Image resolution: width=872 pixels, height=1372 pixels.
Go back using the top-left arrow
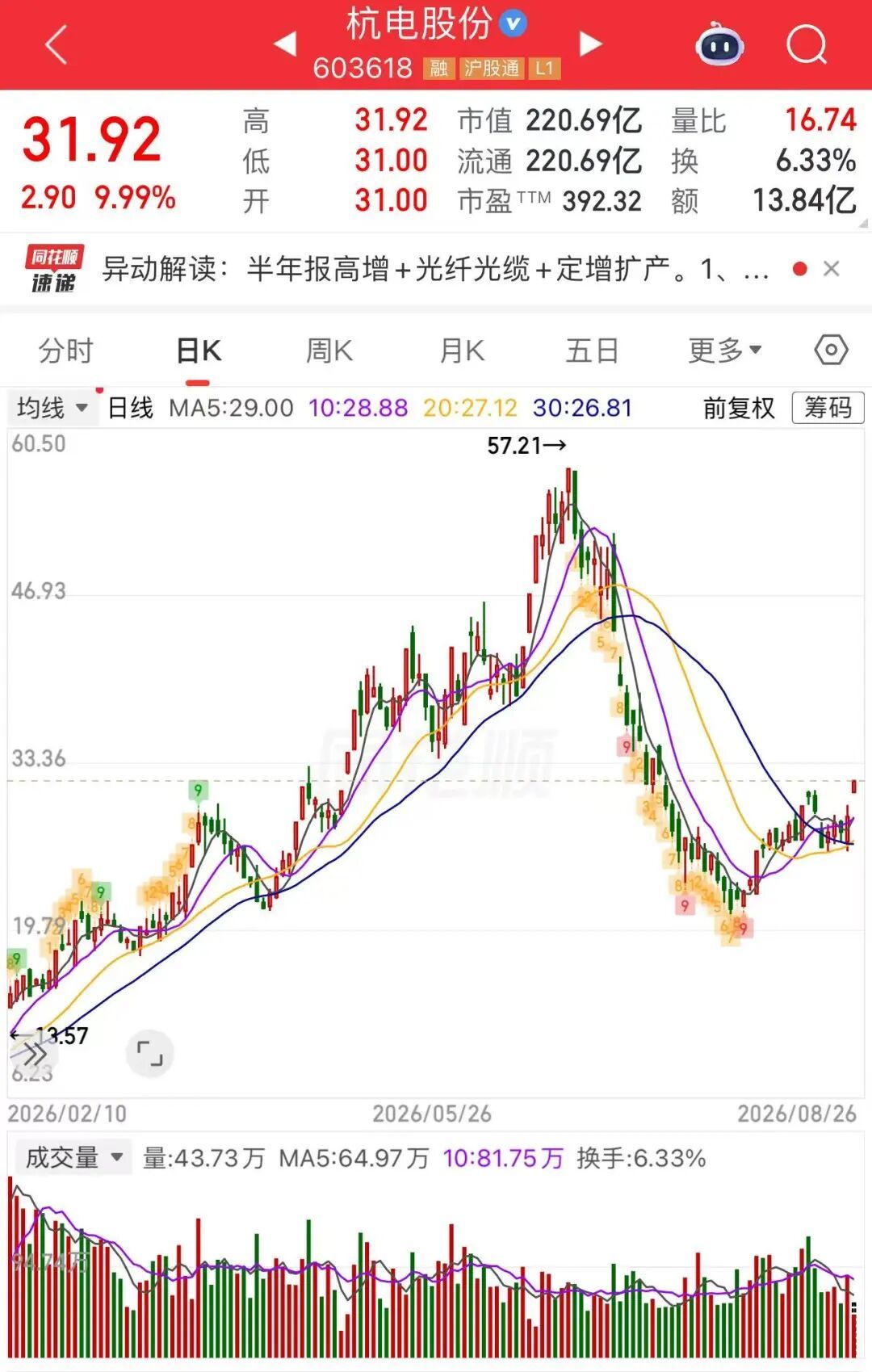(57, 44)
